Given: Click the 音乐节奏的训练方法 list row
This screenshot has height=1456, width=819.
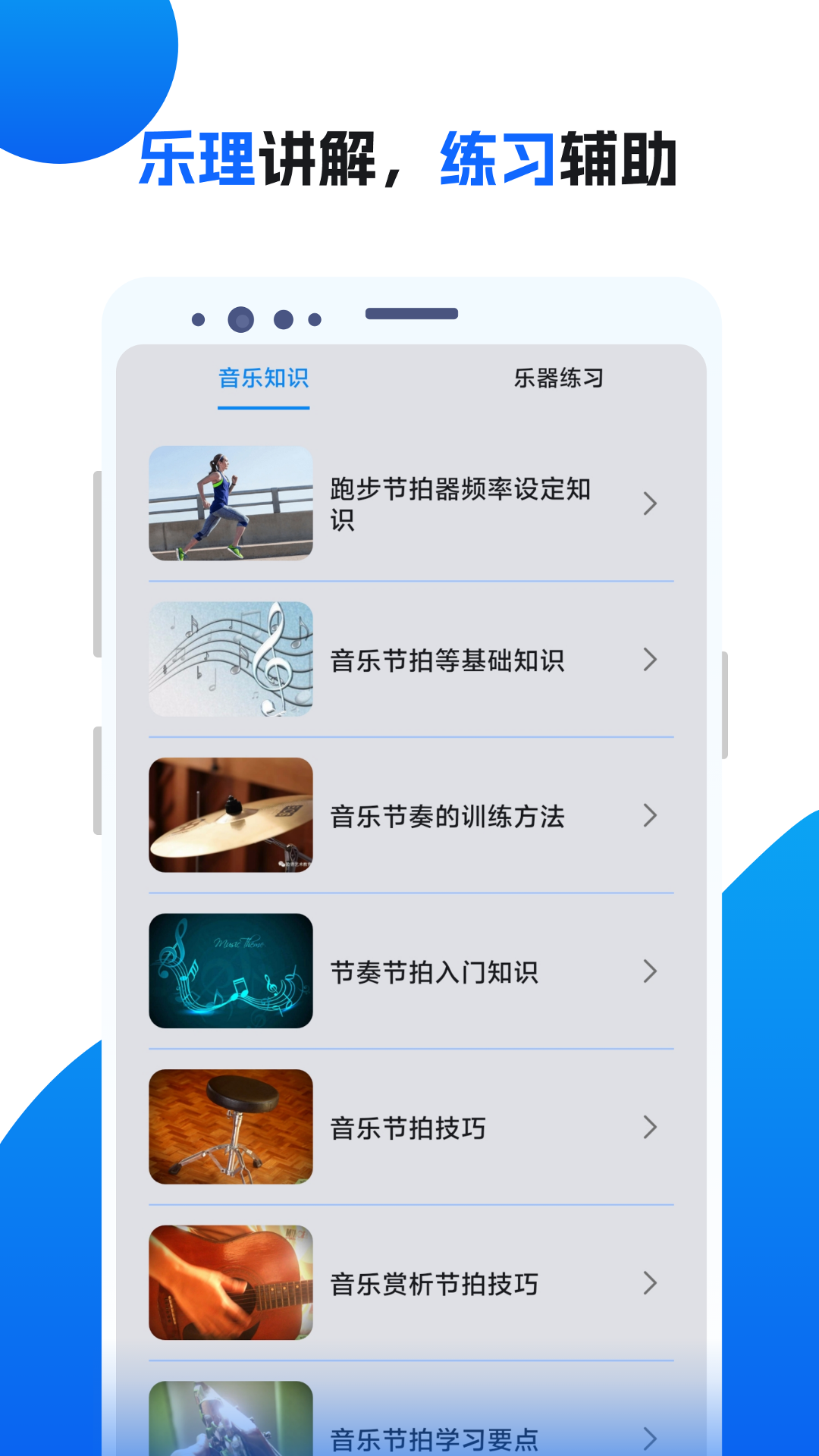Looking at the screenshot, I should (x=448, y=816).
